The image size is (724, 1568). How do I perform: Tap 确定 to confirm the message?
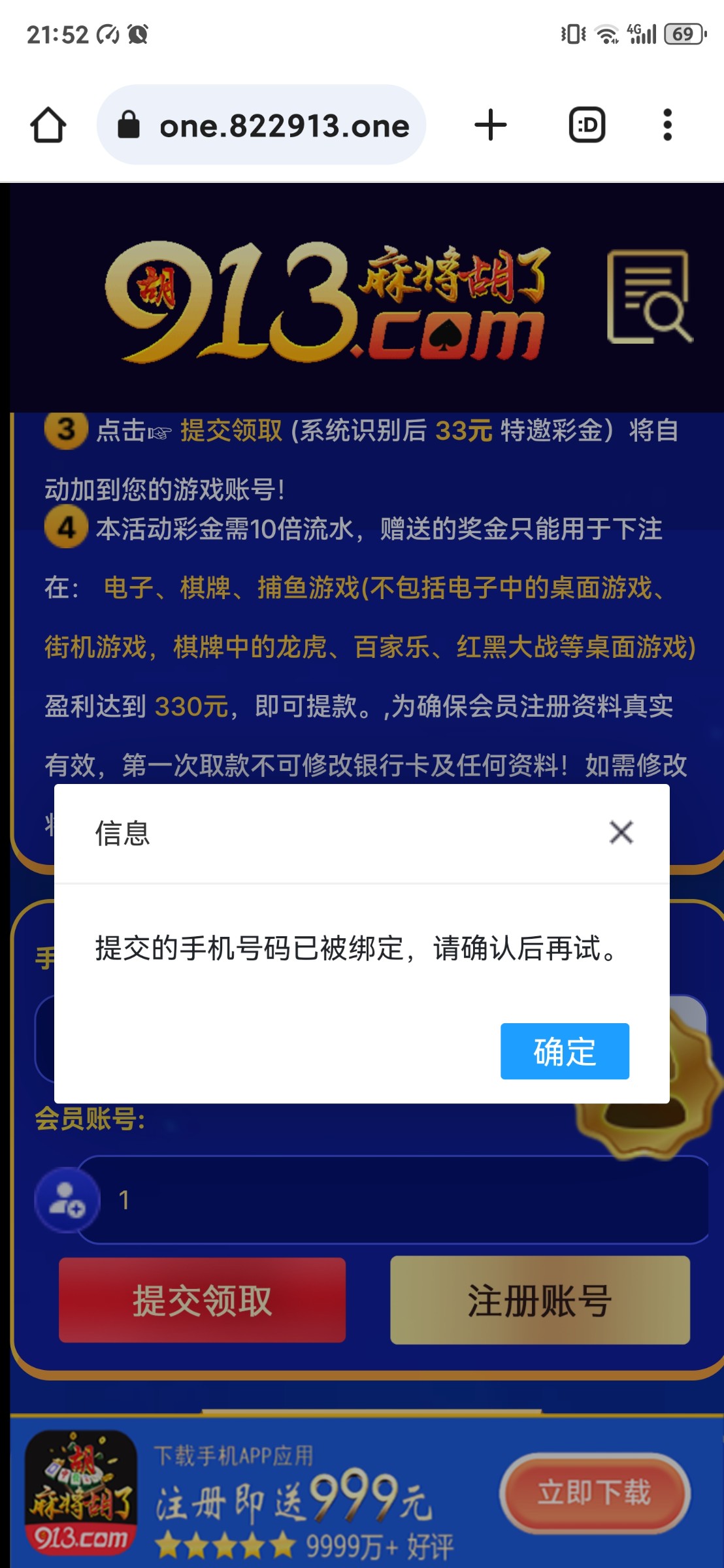(565, 1051)
